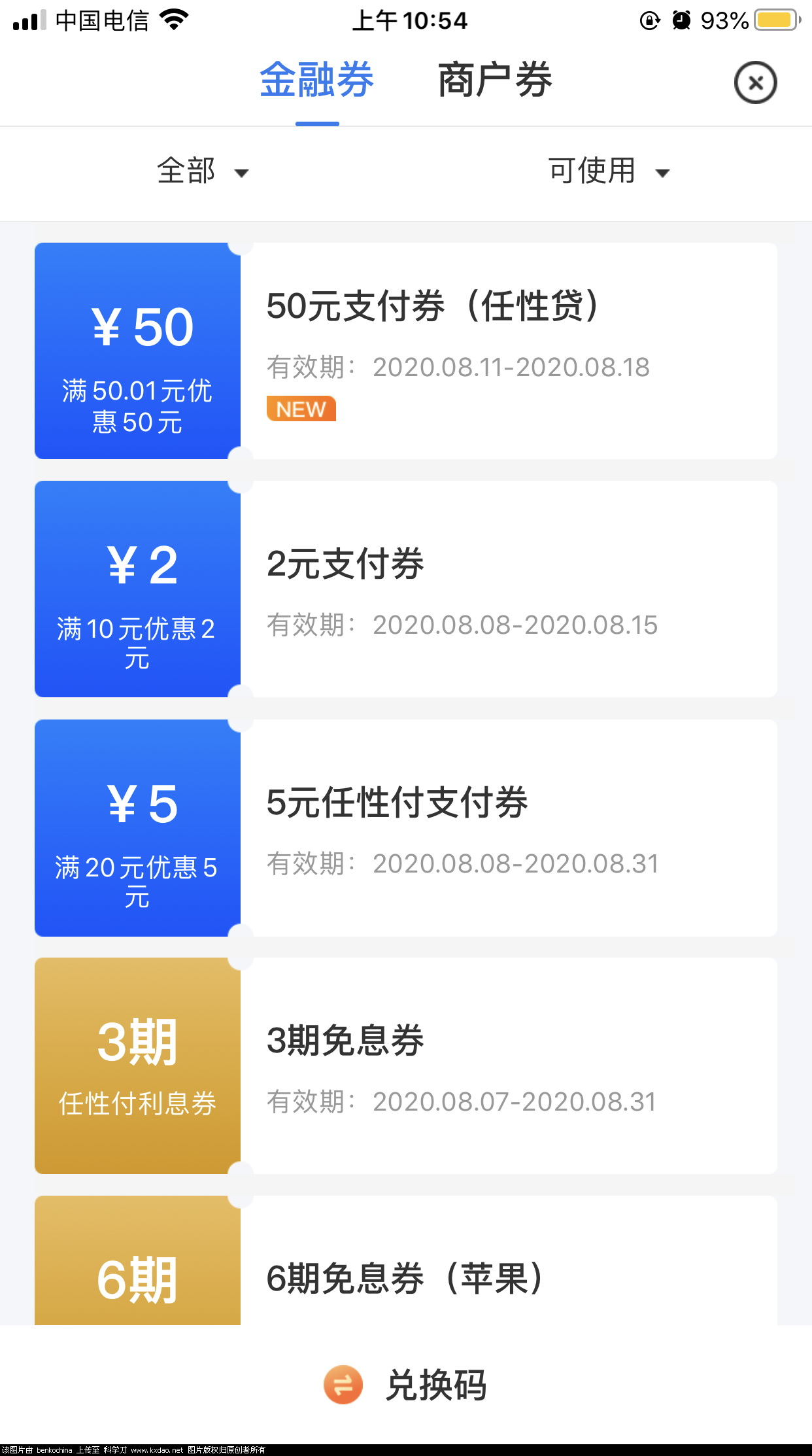
Task: Tap the WiFi icon in the status bar
Action: click(174, 19)
